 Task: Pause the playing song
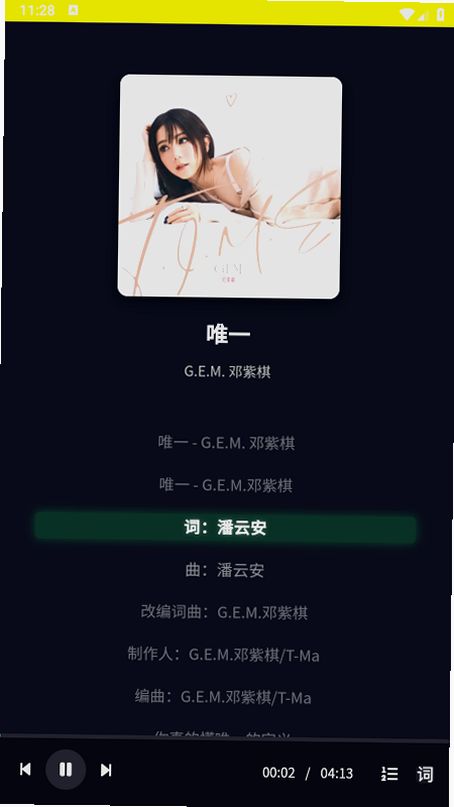(65, 770)
